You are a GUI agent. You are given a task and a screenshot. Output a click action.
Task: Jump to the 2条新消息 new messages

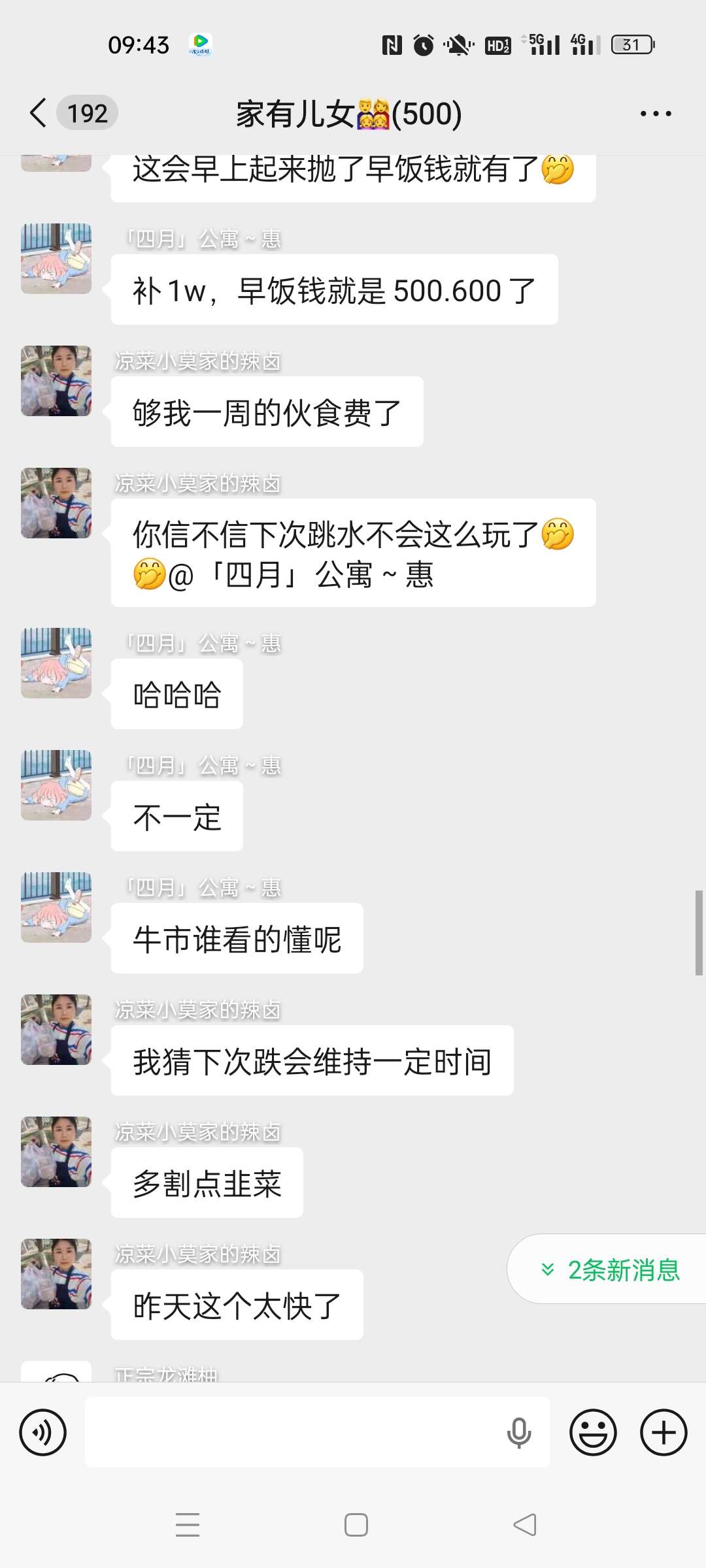[611, 1269]
